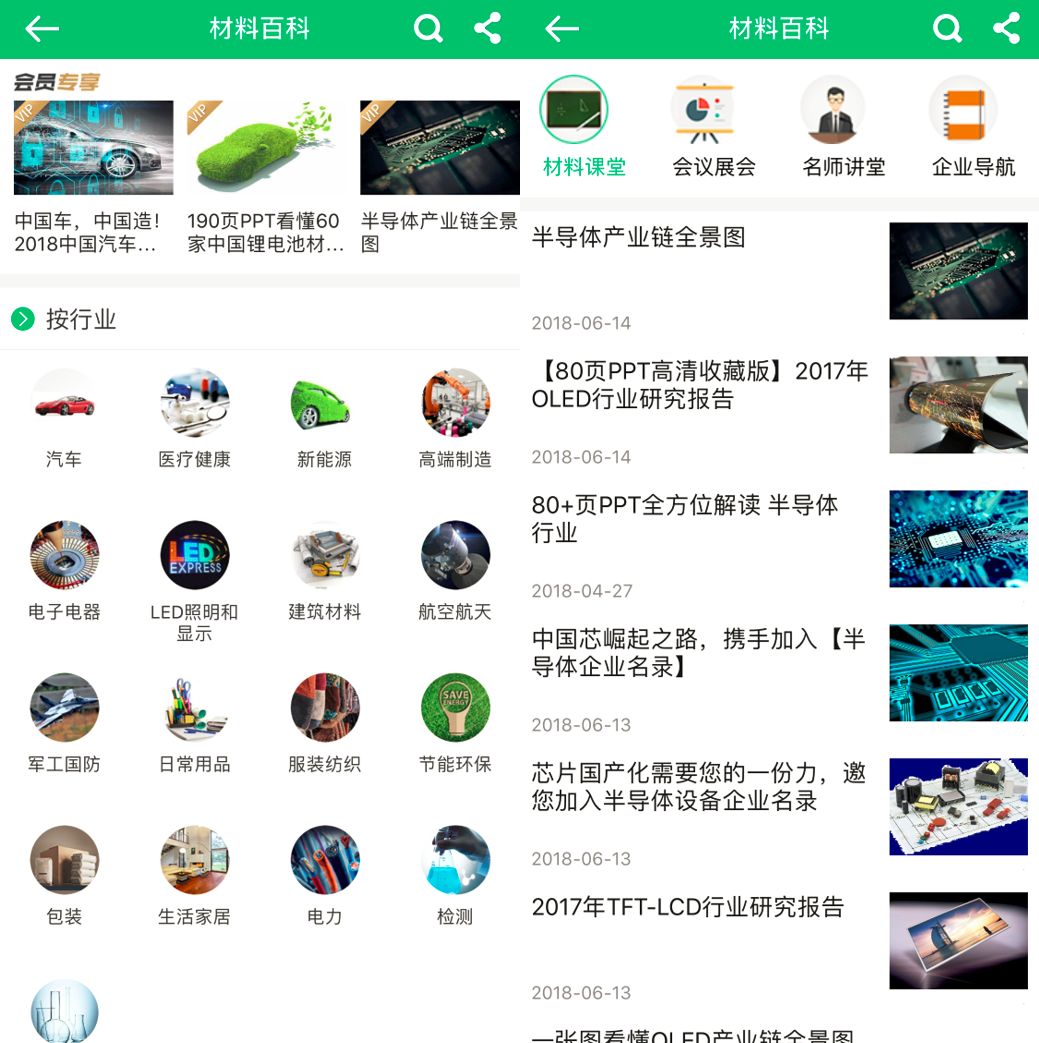Open the VIP article 中国车，中国造
This screenshot has width=1039, height=1043.
(93, 176)
